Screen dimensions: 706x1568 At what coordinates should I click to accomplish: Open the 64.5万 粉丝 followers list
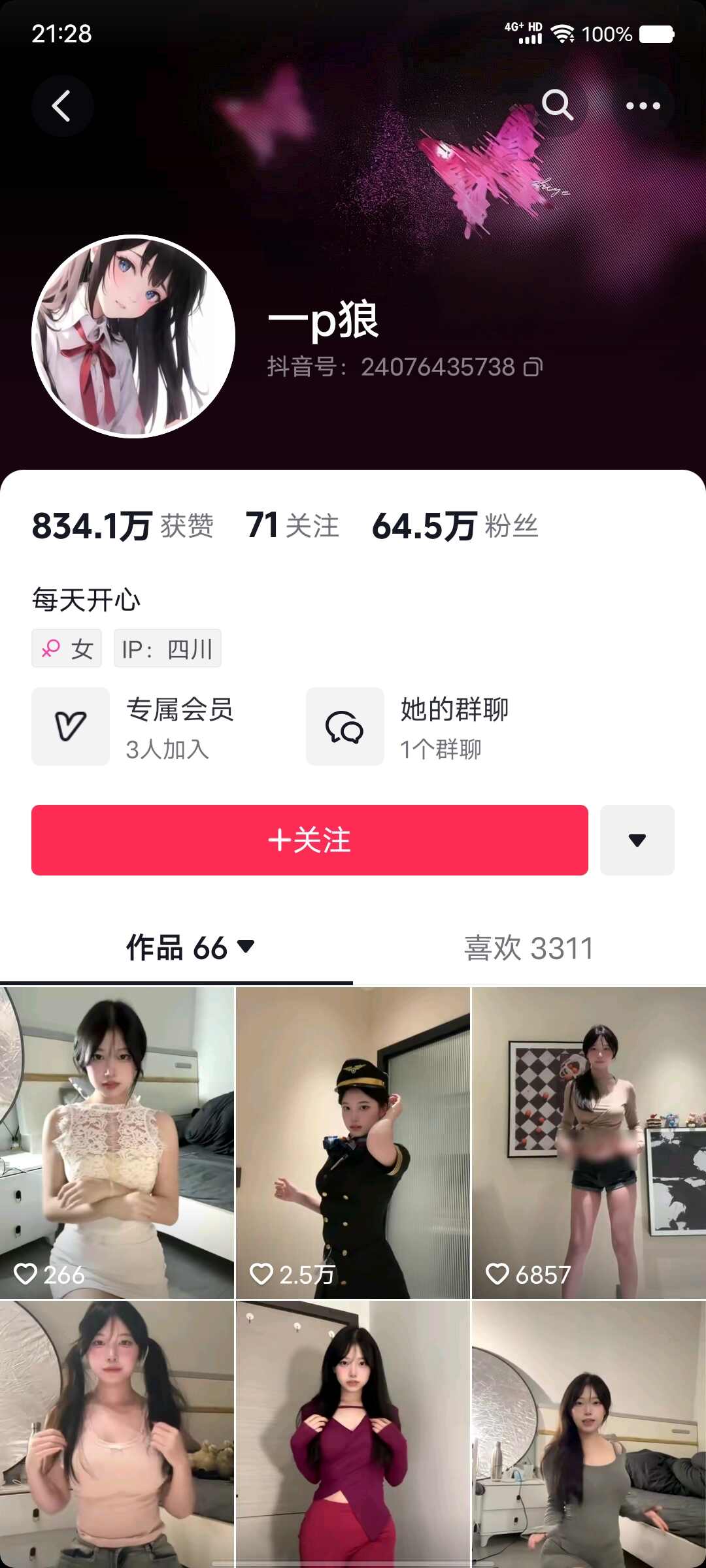(455, 526)
